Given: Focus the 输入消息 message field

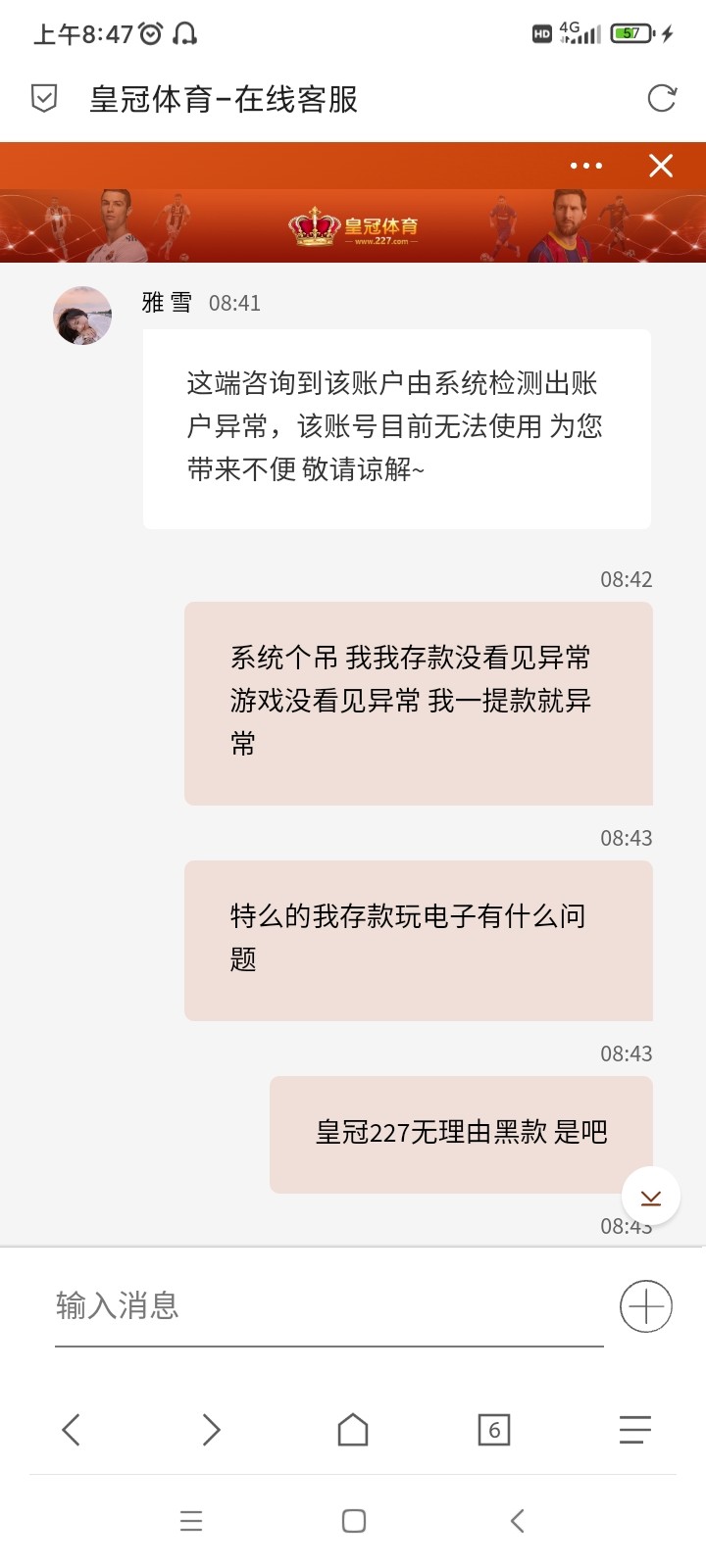Looking at the screenshot, I should coord(328,1306).
